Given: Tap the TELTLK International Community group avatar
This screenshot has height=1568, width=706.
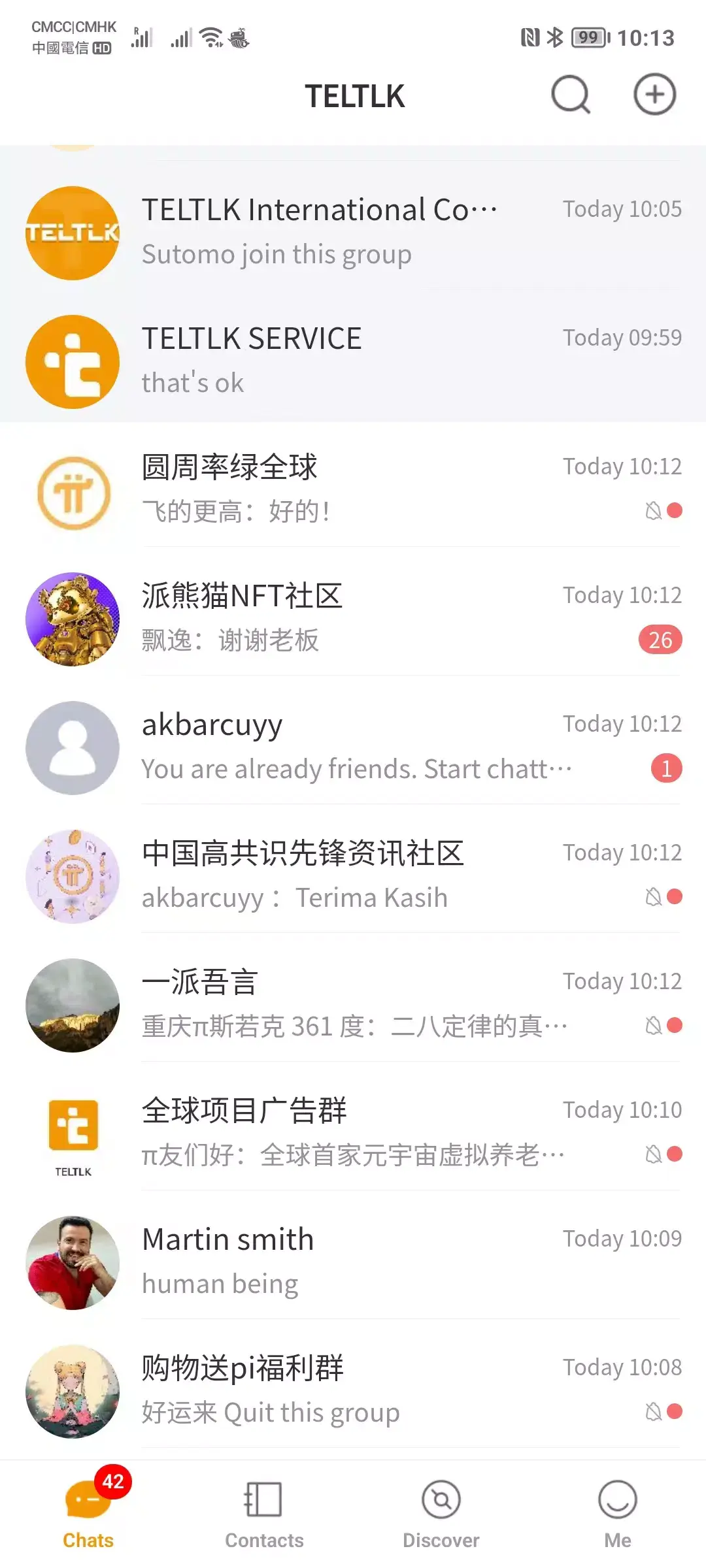Looking at the screenshot, I should pos(72,232).
